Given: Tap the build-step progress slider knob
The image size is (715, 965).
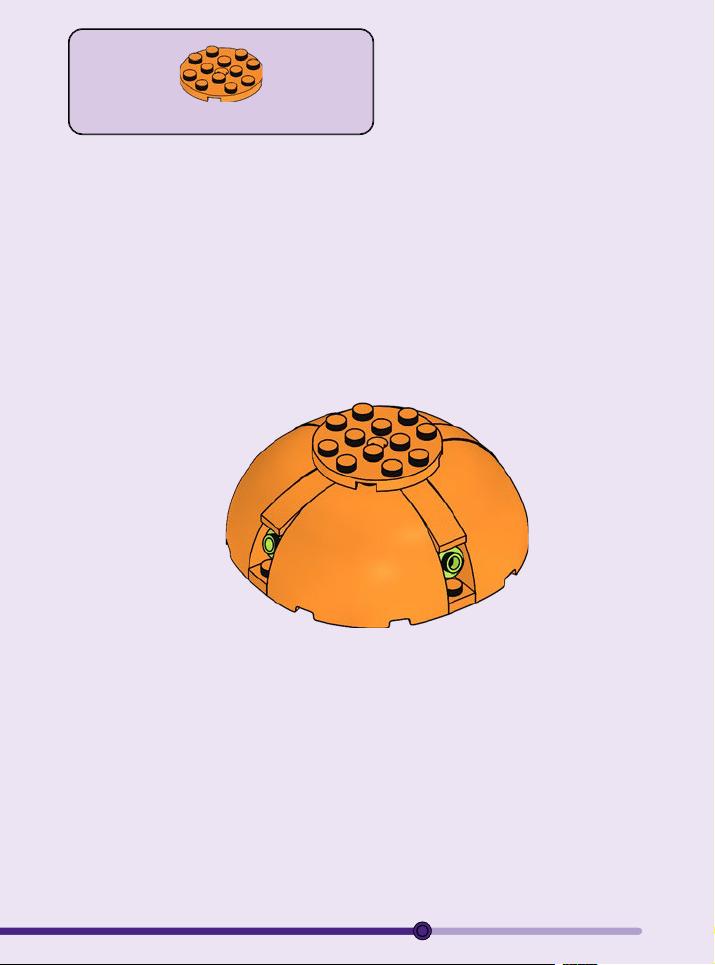Looking at the screenshot, I should 422,931.
